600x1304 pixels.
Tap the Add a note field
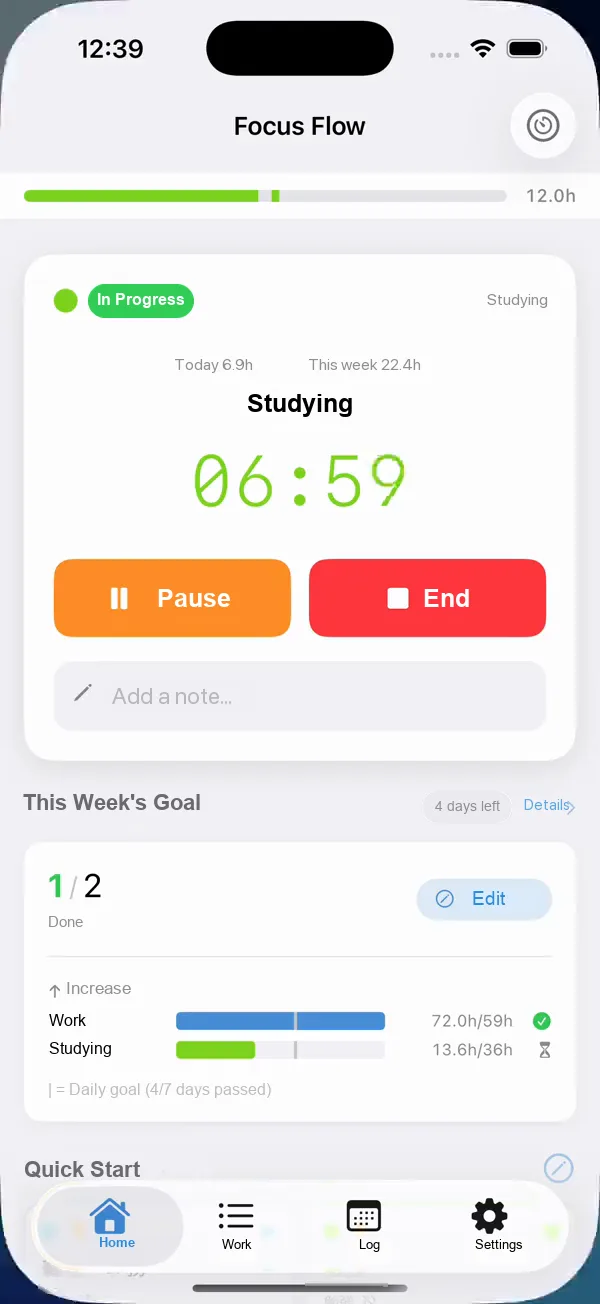[x=300, y=696]
